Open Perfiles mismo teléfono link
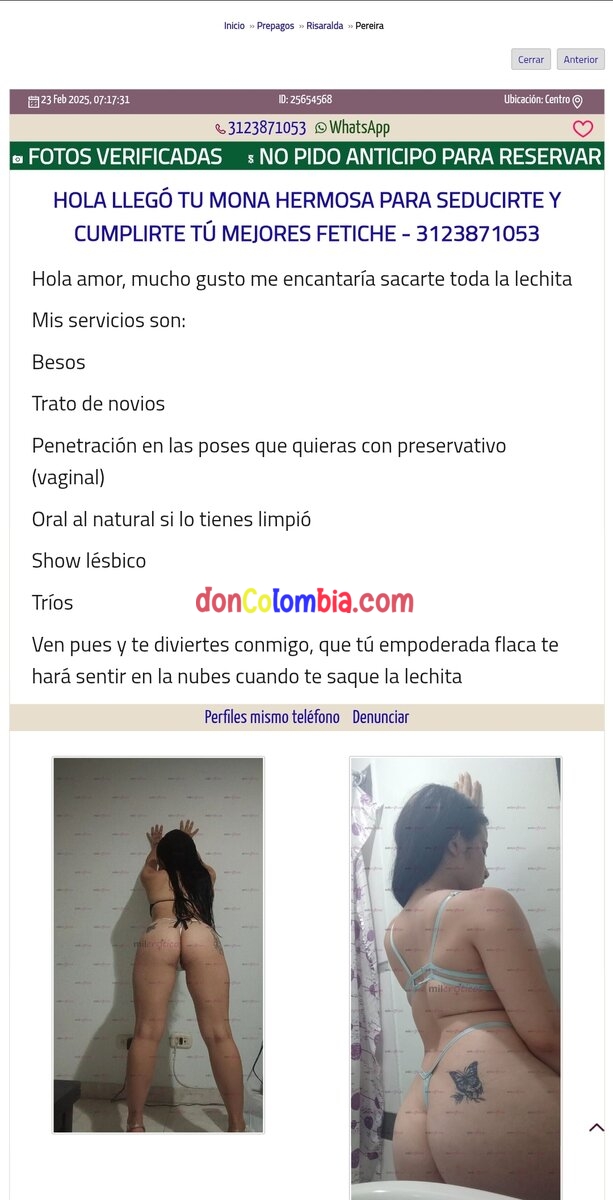The width and height of the screenshot is (613, 1200). tap(272, 717)
